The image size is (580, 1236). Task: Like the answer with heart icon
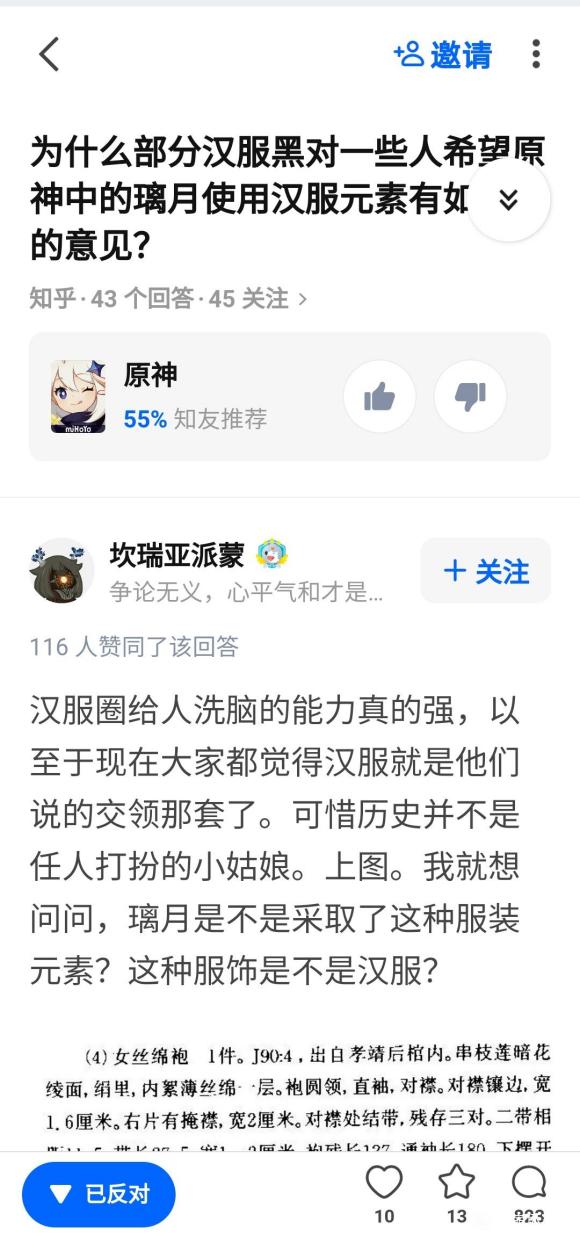384,1194
